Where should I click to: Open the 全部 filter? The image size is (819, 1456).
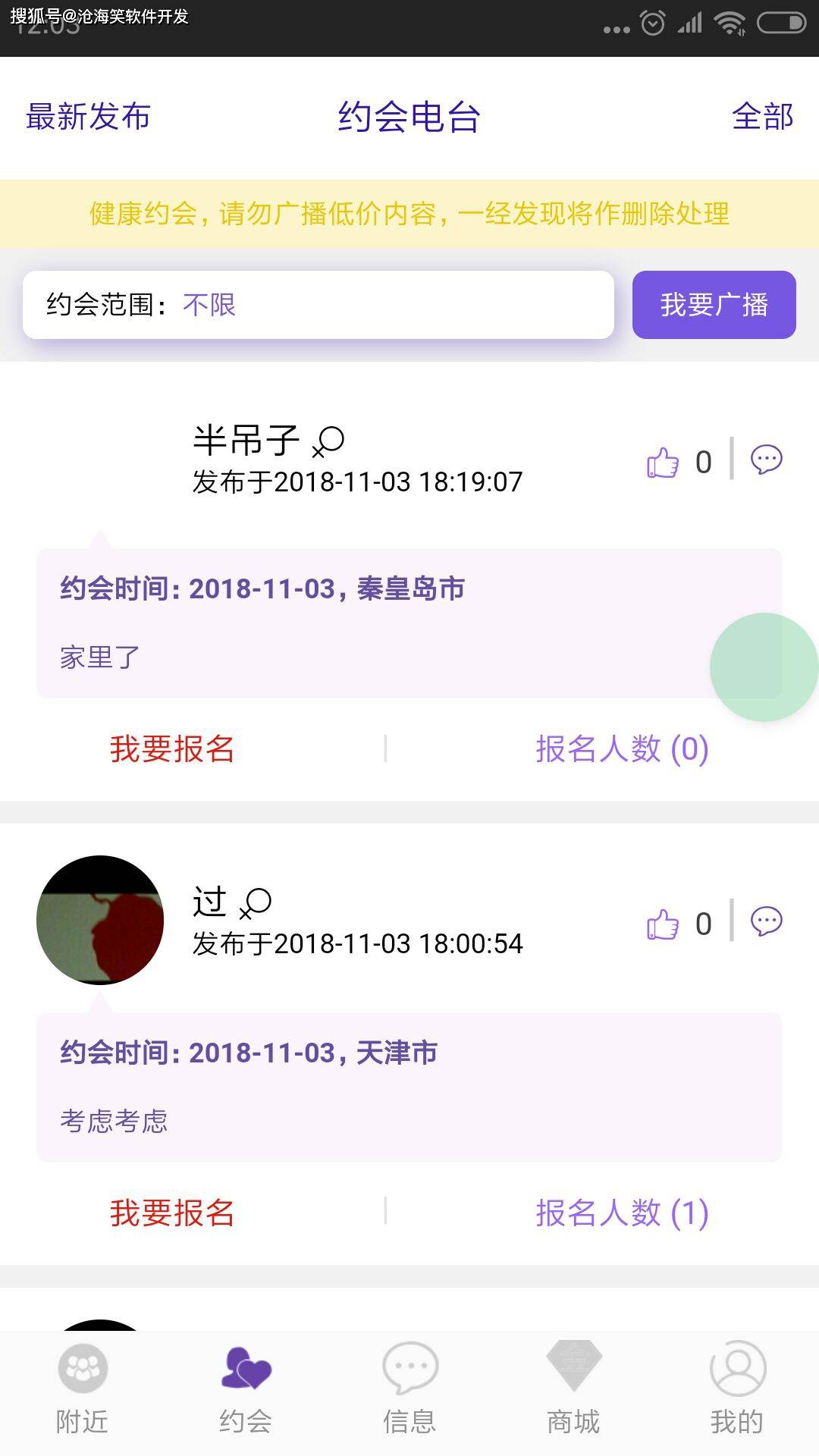tap(762, 117)
